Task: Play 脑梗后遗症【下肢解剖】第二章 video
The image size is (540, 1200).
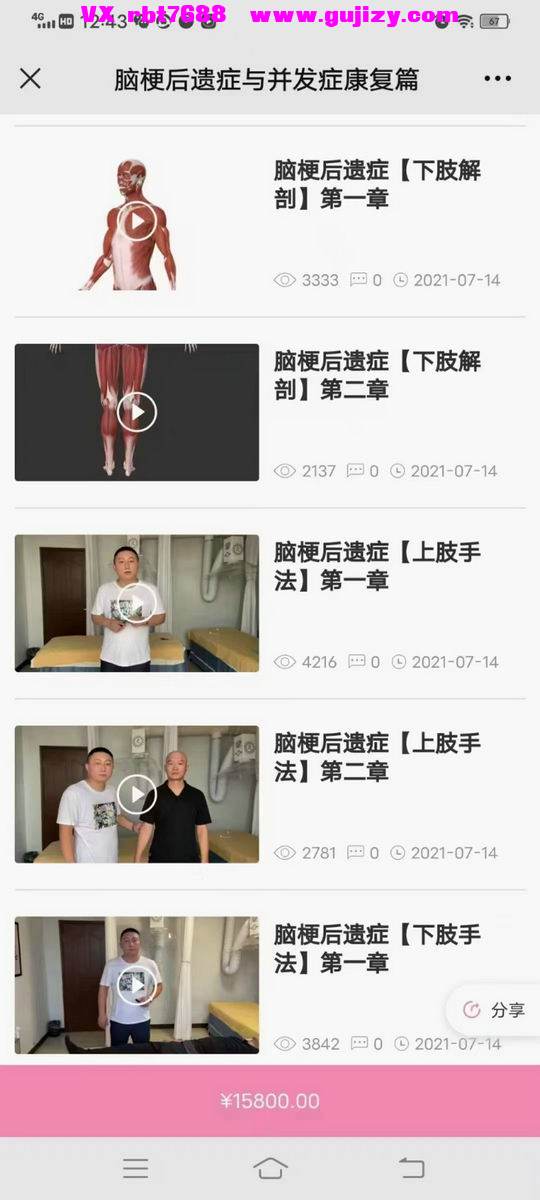Action: (137, 412)
